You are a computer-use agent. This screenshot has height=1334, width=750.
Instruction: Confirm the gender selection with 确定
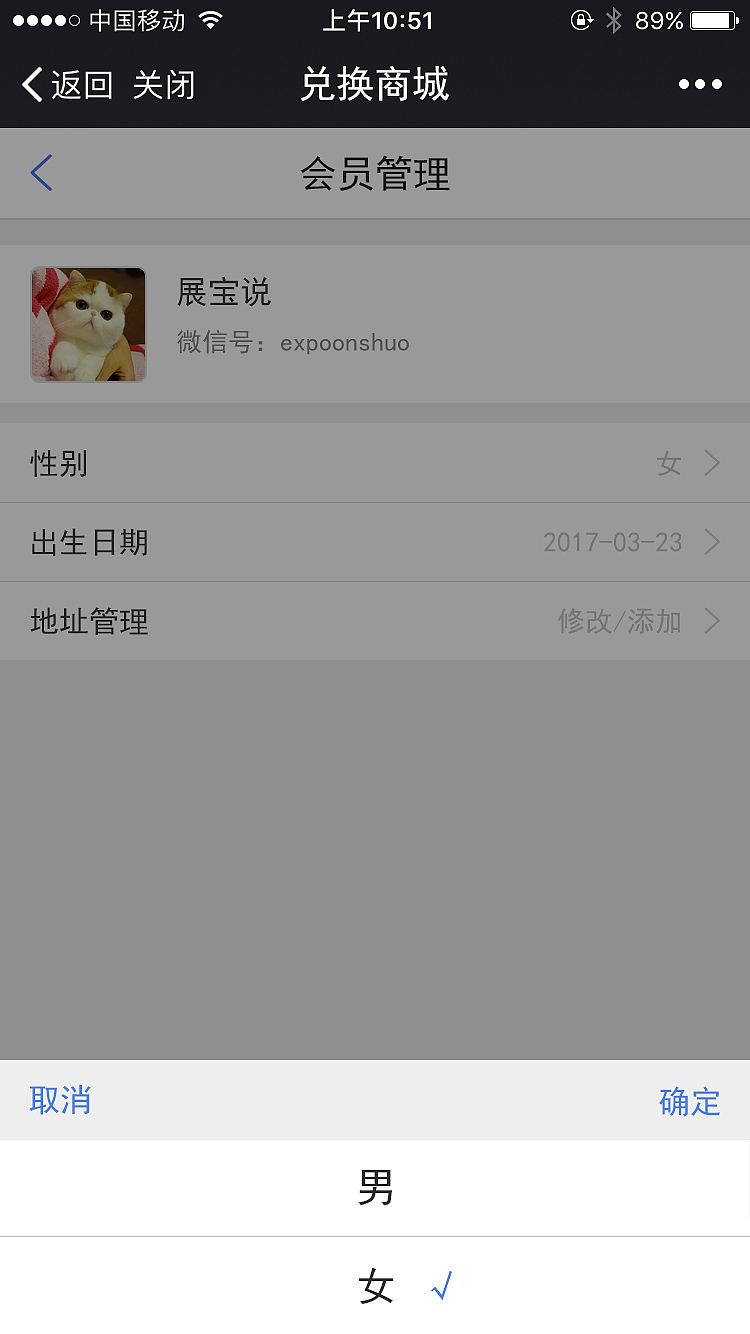point(690,1101)
